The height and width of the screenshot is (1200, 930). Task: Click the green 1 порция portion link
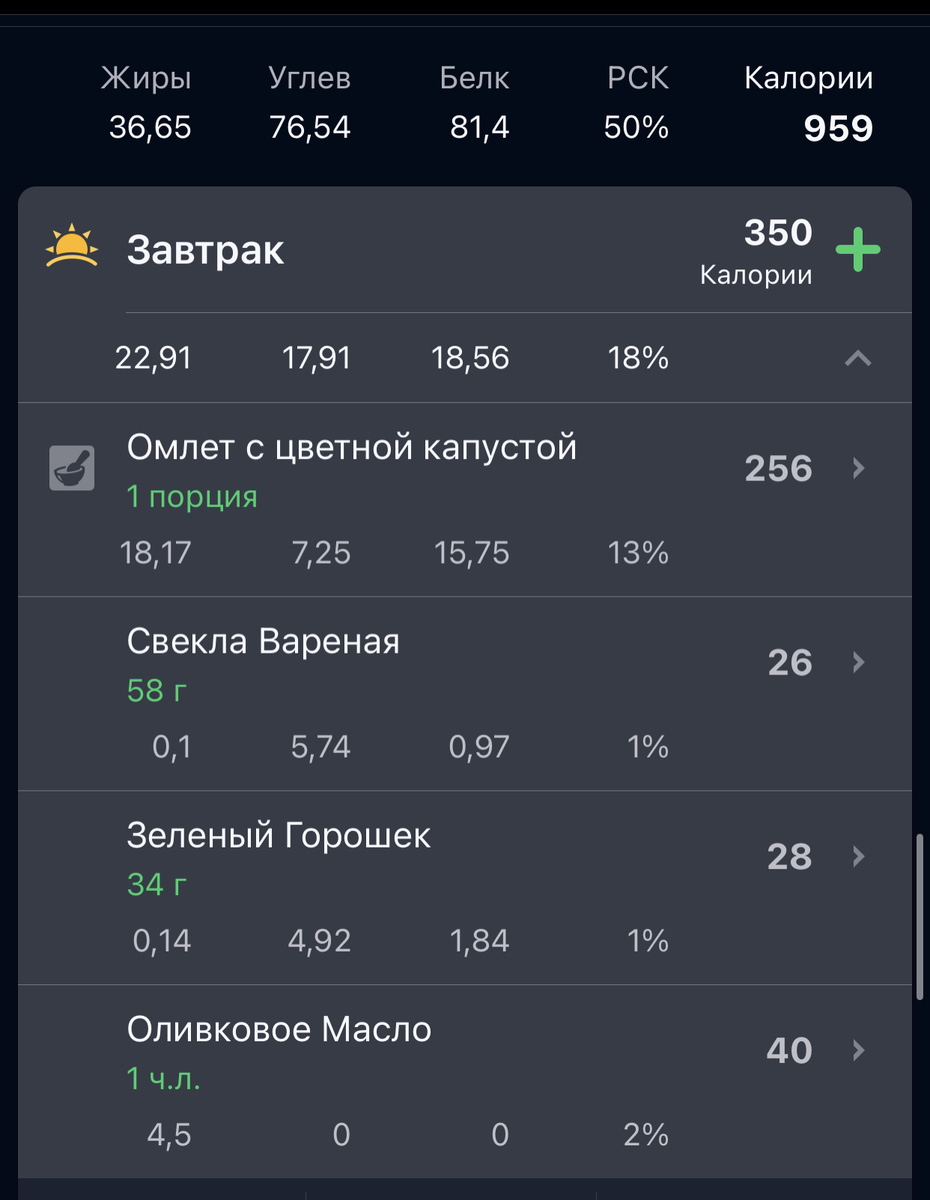[192, 496]
